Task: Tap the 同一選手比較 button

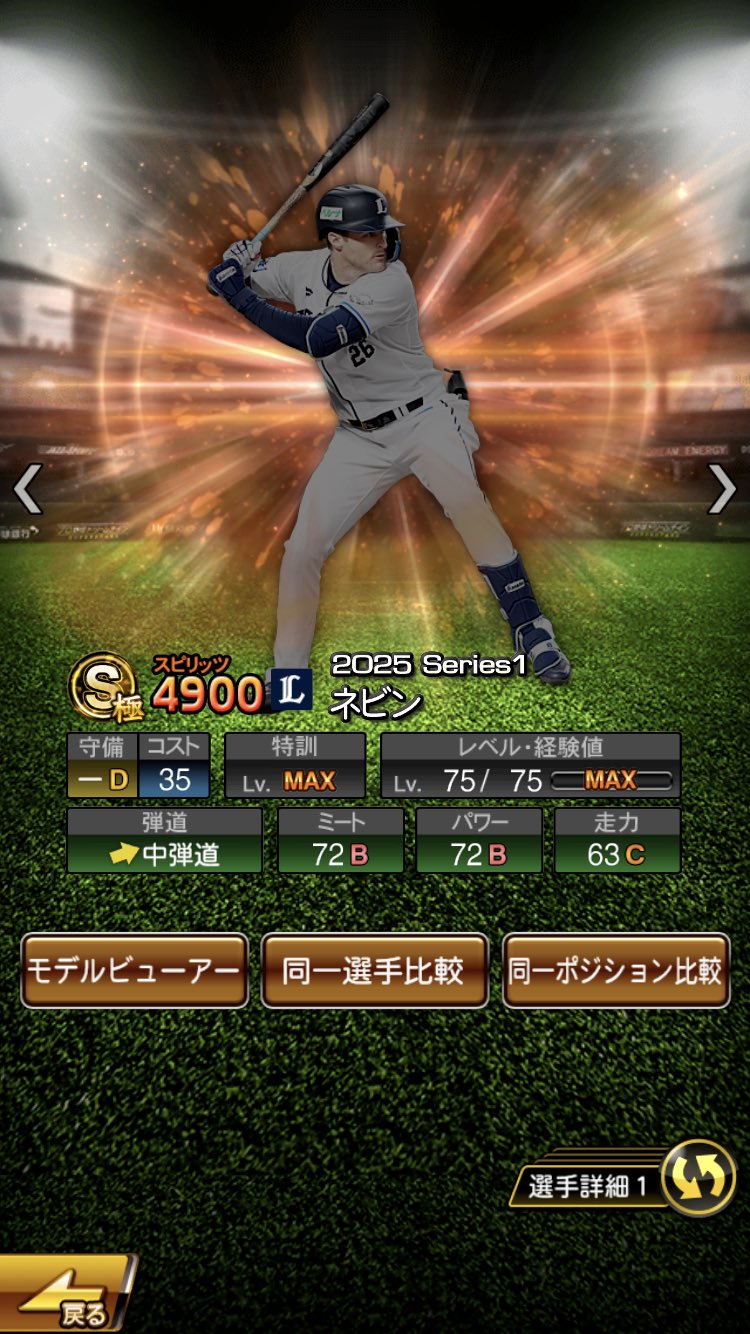Action: click(x=374, y=970)
